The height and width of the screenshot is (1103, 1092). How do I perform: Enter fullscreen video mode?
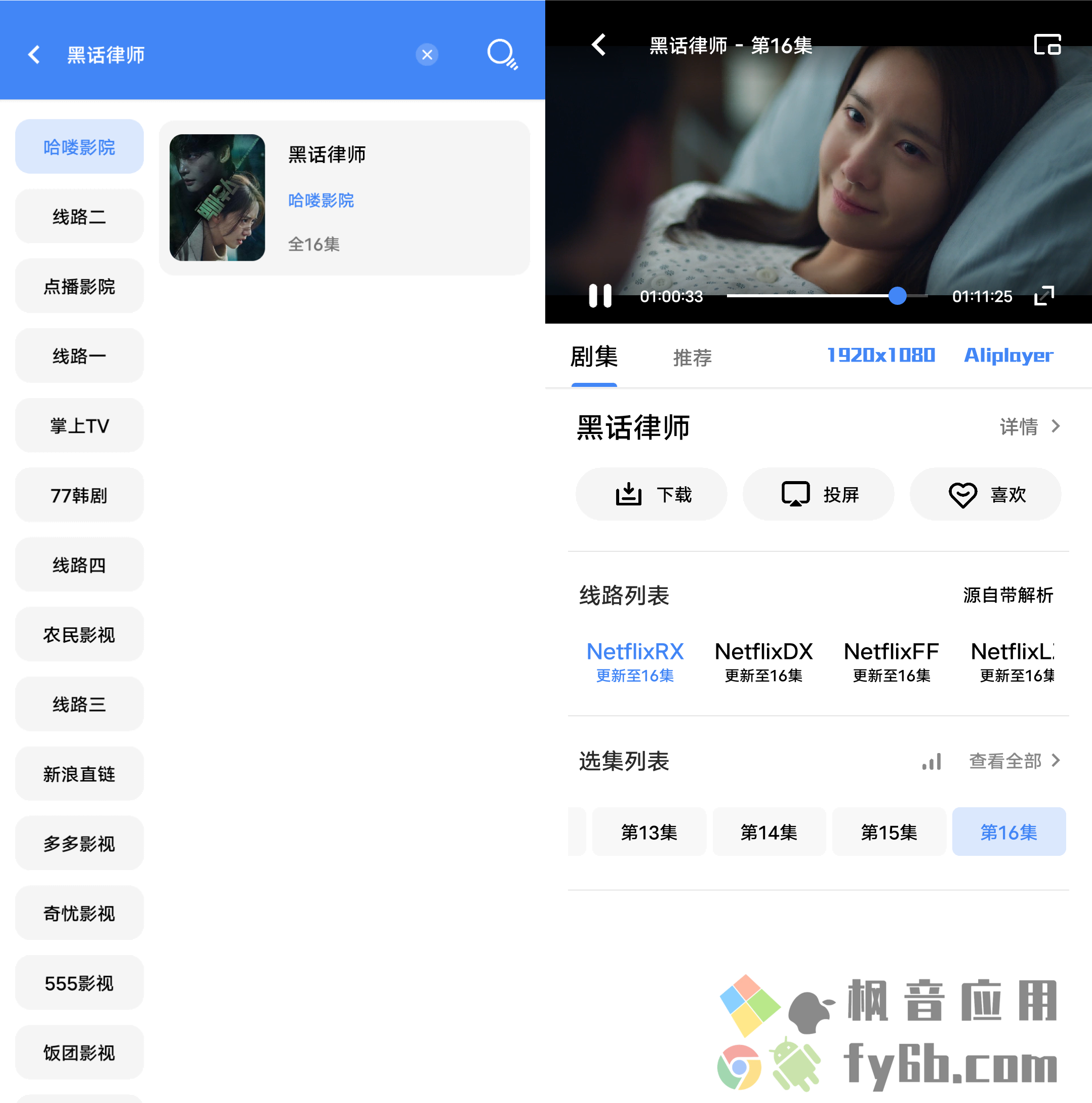[x=1043, y=296]
